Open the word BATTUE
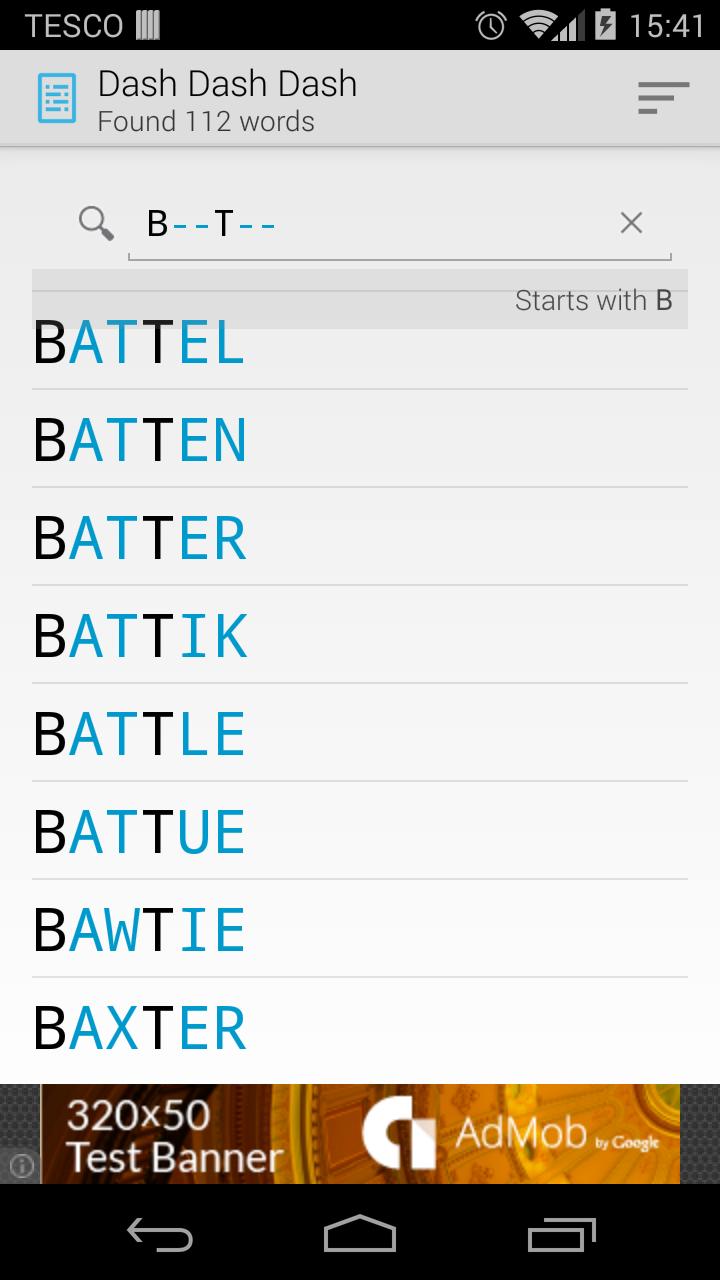Viewport: 720px width, 1280px height. click(x=360, y=832)
